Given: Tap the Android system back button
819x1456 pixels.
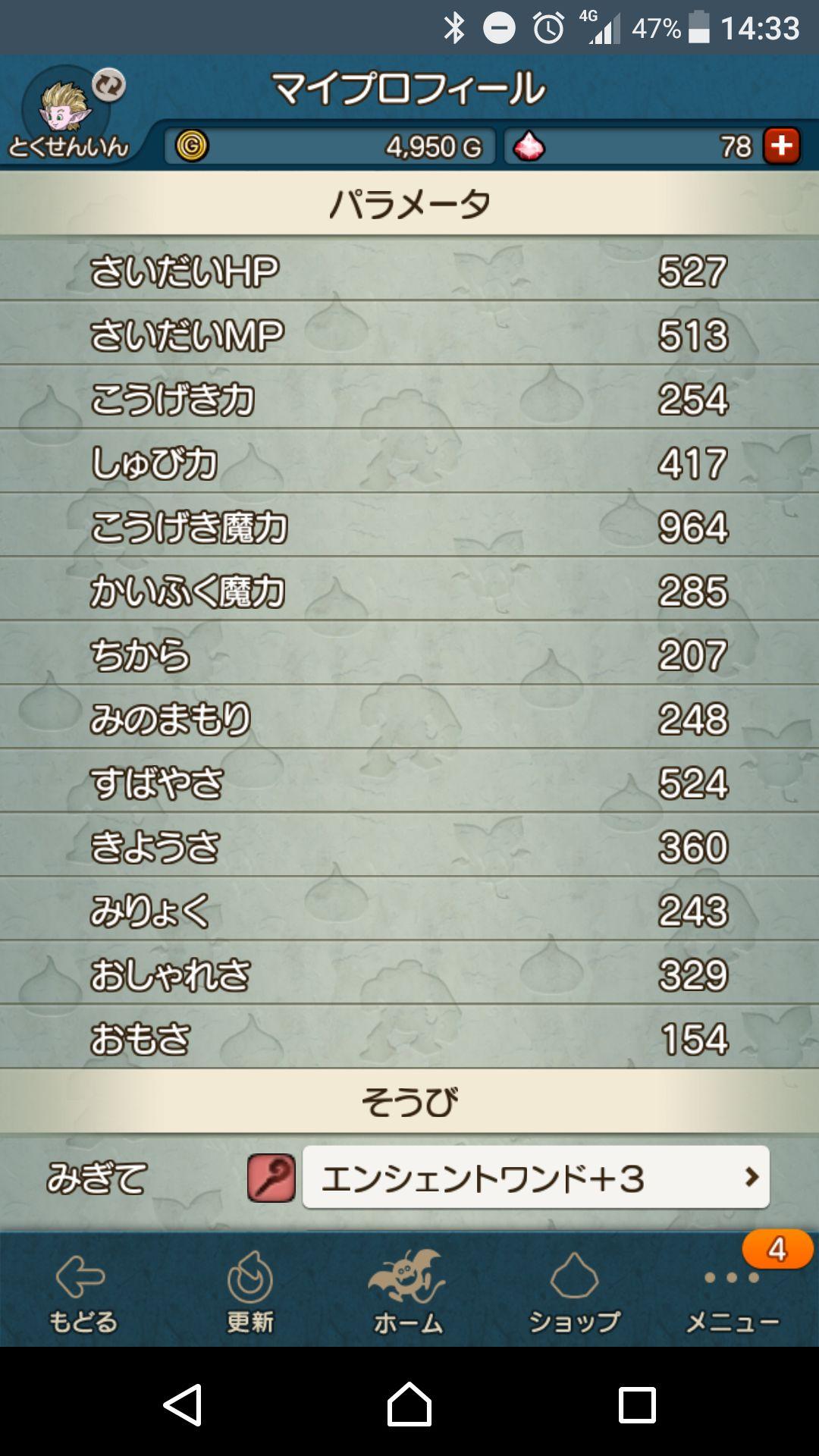Looking at the screenshot, I should tap(183, 1404).
